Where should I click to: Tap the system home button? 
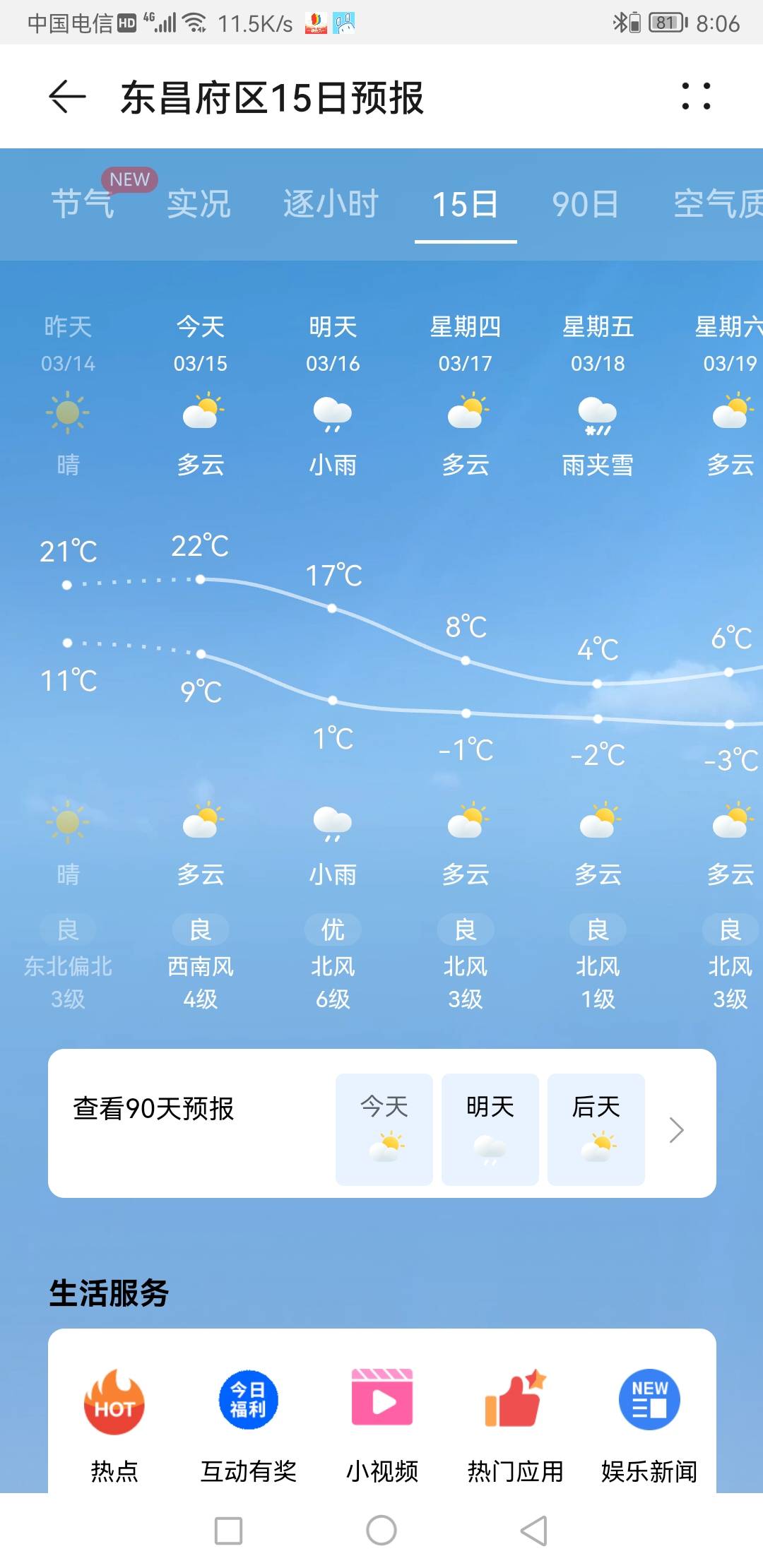[381, 1531]
